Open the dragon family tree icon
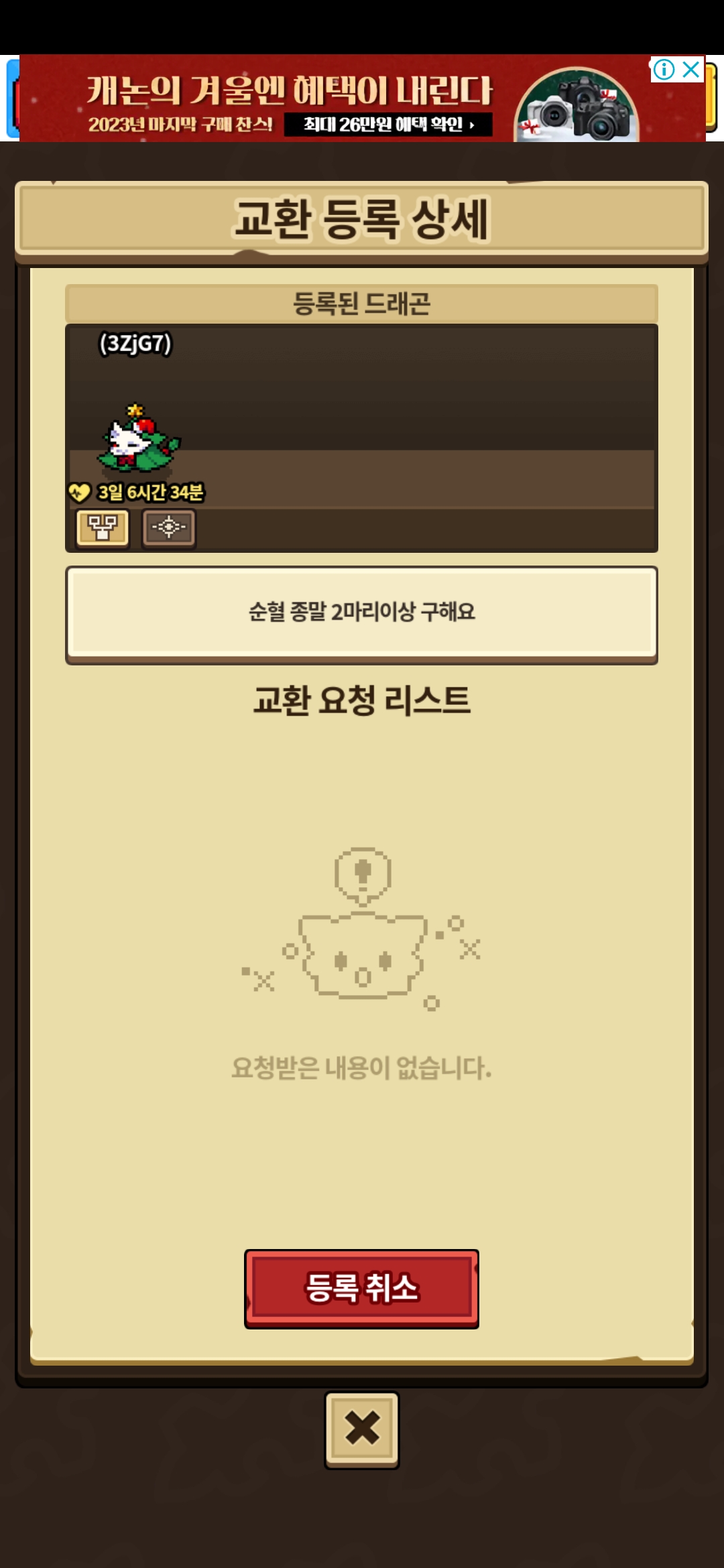Screen dimensions: 724x1568 pyautogui.click(x=102, y=528)
